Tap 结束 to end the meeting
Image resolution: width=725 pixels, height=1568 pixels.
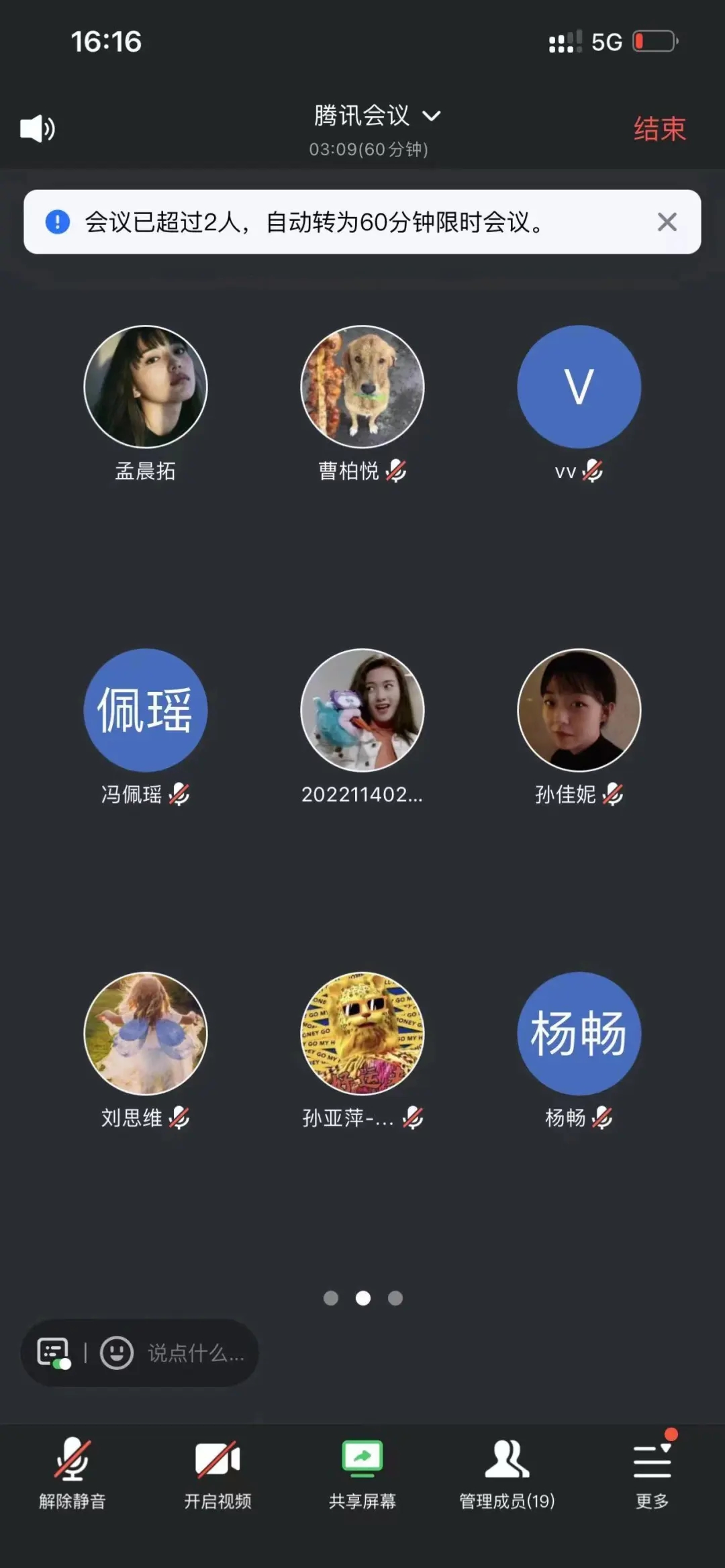[x=659, y=129]
